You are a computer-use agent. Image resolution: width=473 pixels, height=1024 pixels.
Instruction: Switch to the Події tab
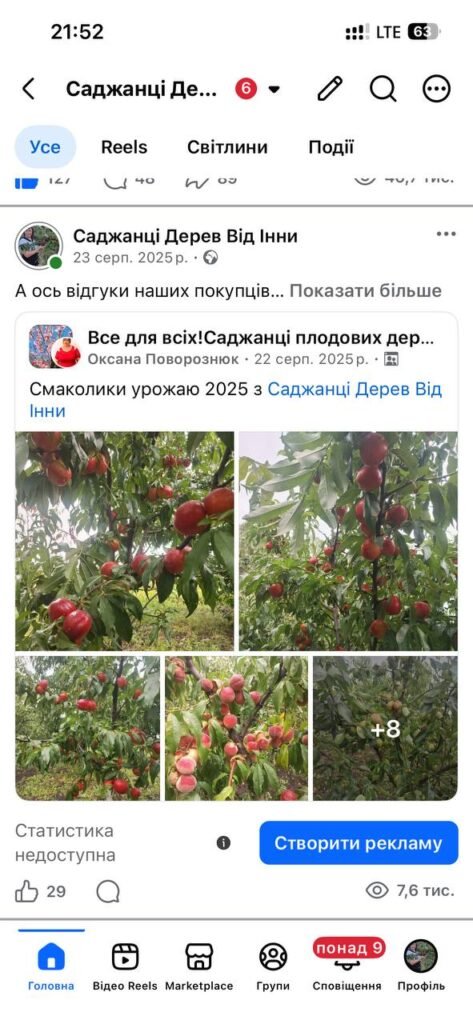point(331,147)
